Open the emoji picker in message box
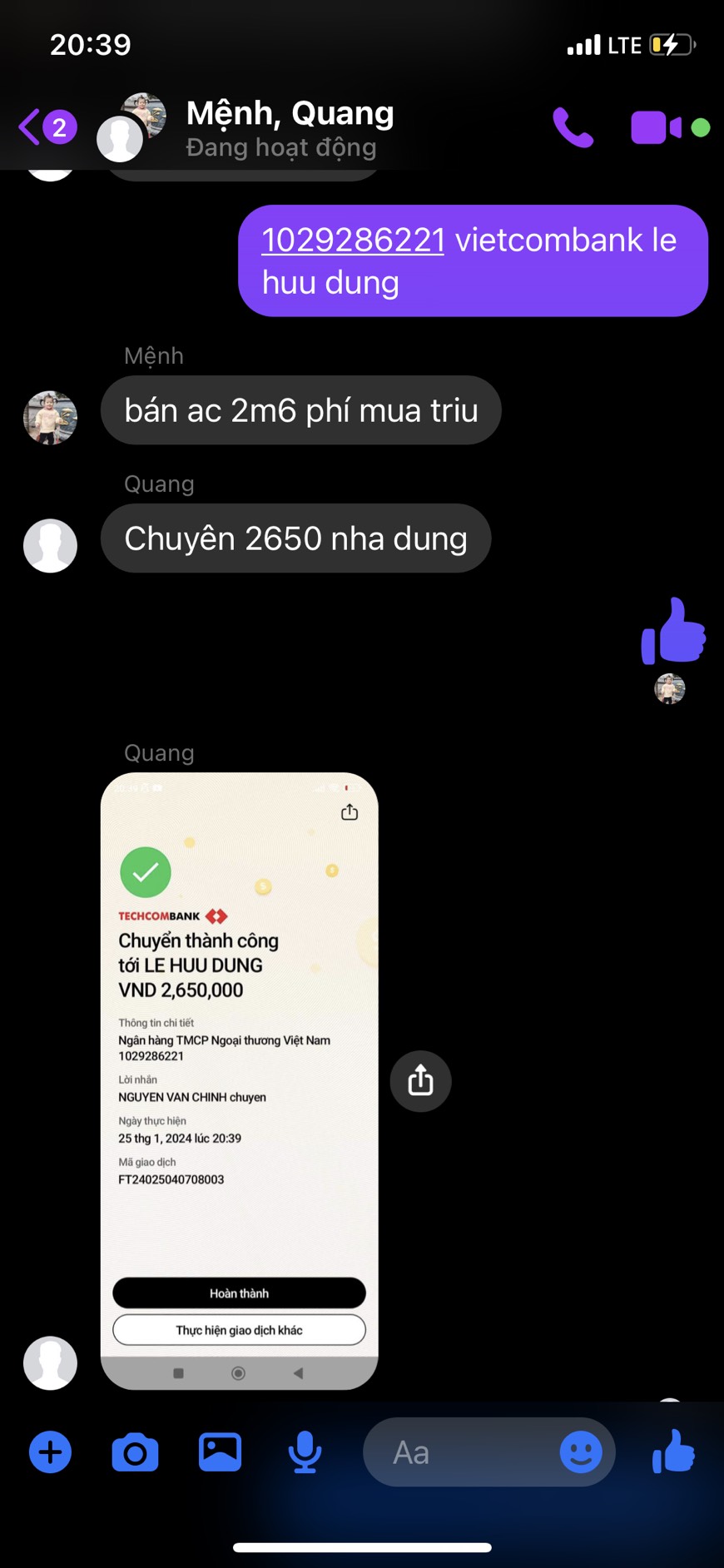The width and height of the screenshot is (724, 1568). pyautogui.click(x=580, y=1452)
